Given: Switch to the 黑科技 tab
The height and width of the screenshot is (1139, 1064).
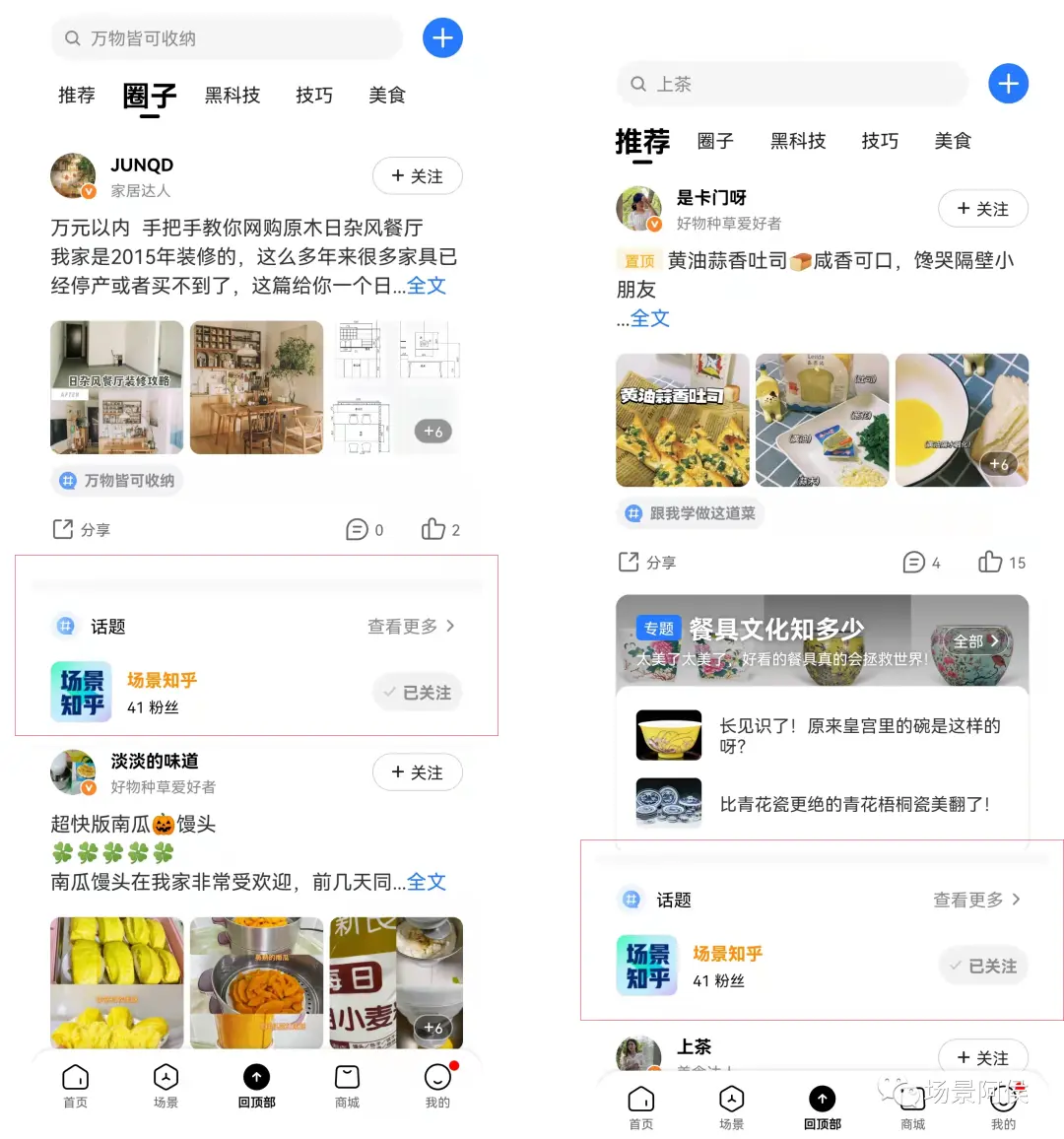Looking at the screenshot, I should (233, 95).
